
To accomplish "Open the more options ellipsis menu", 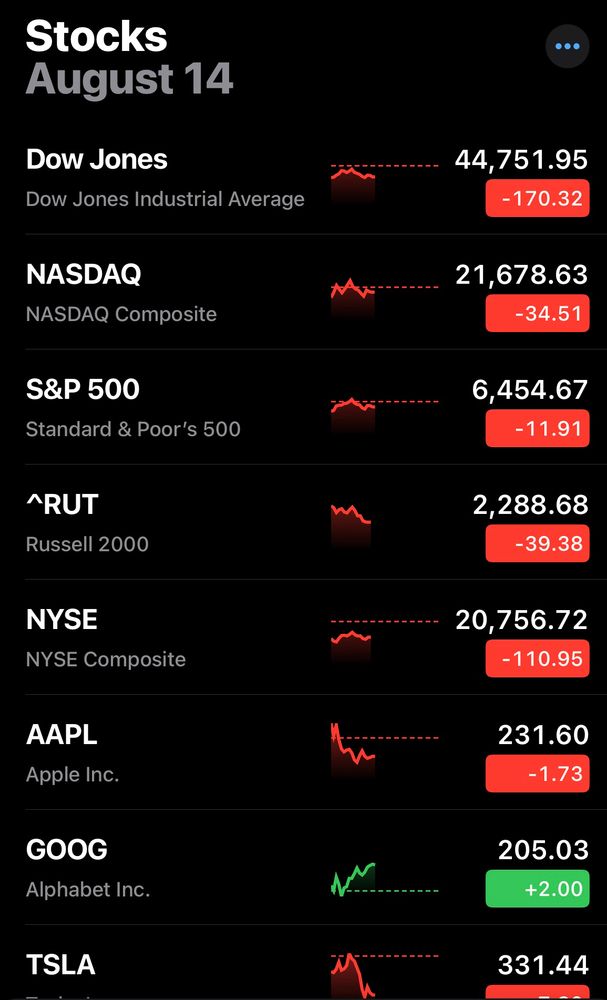I will tap(567, 46).
